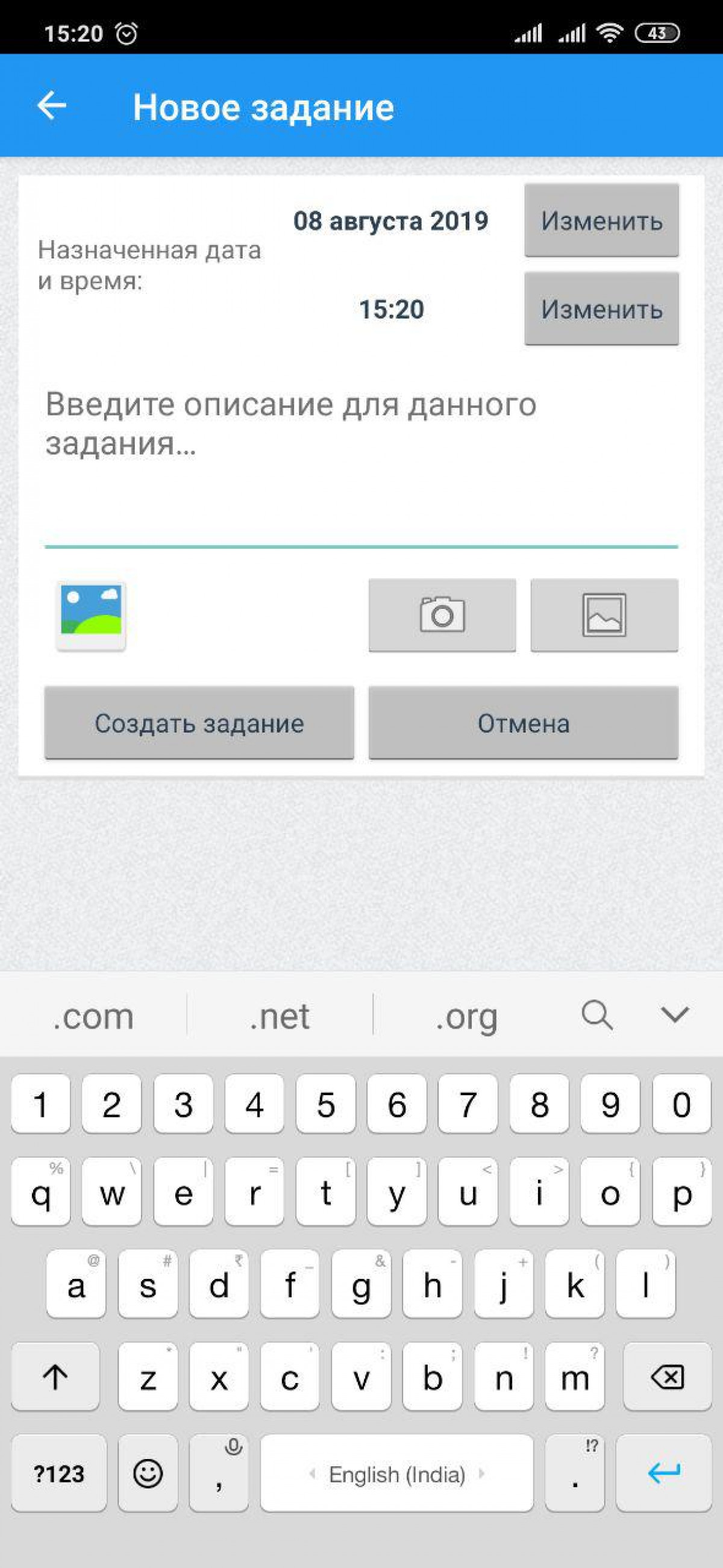Image resolution: width=723 pixels, height=1568 pixels.
Task: Pick an image from the gallery
Action: [x=604, y=615]
